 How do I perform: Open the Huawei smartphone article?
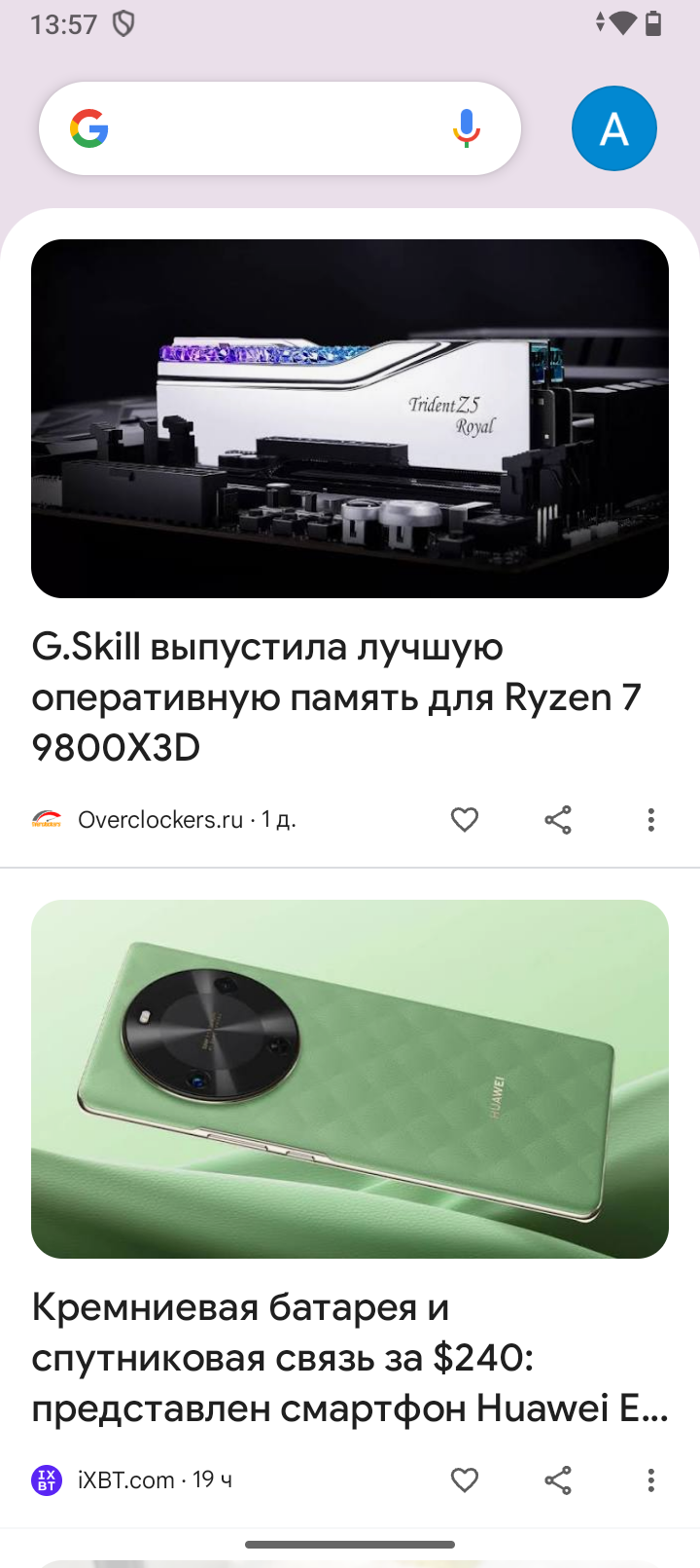coord(350,1357)
